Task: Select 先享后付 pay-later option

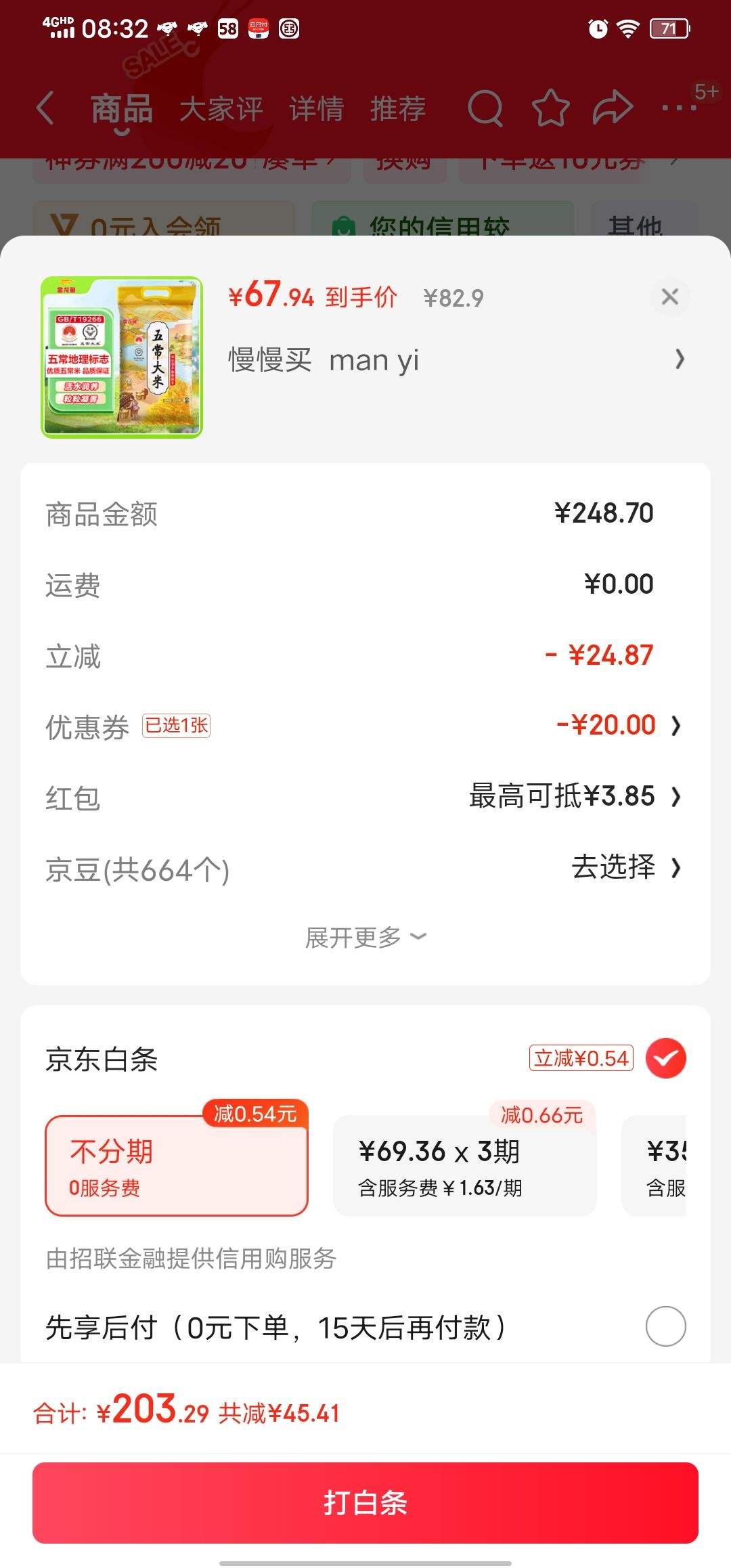Action: [x=665, y=1326]
